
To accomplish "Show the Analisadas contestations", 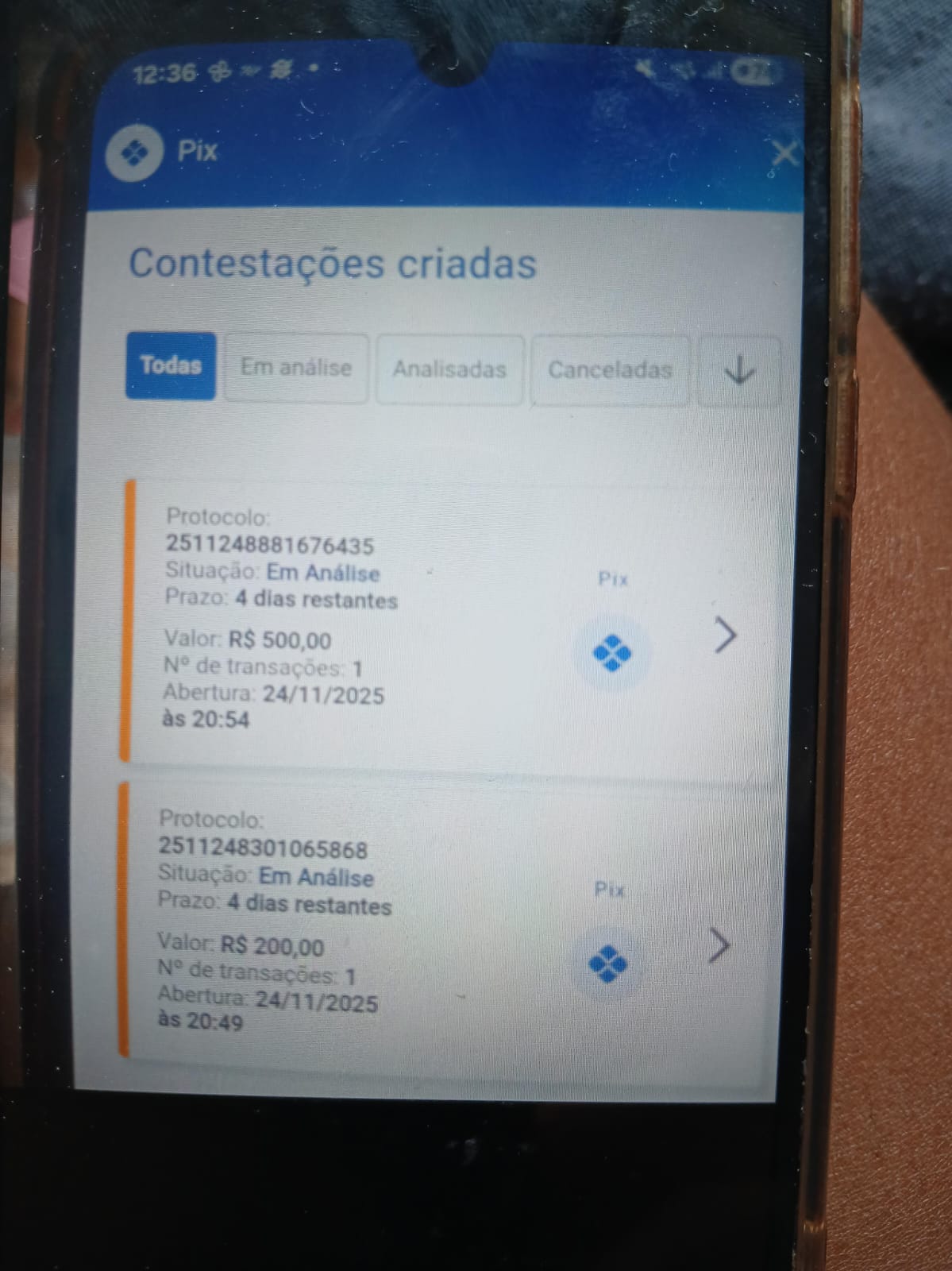I will (x=449, y=370).
